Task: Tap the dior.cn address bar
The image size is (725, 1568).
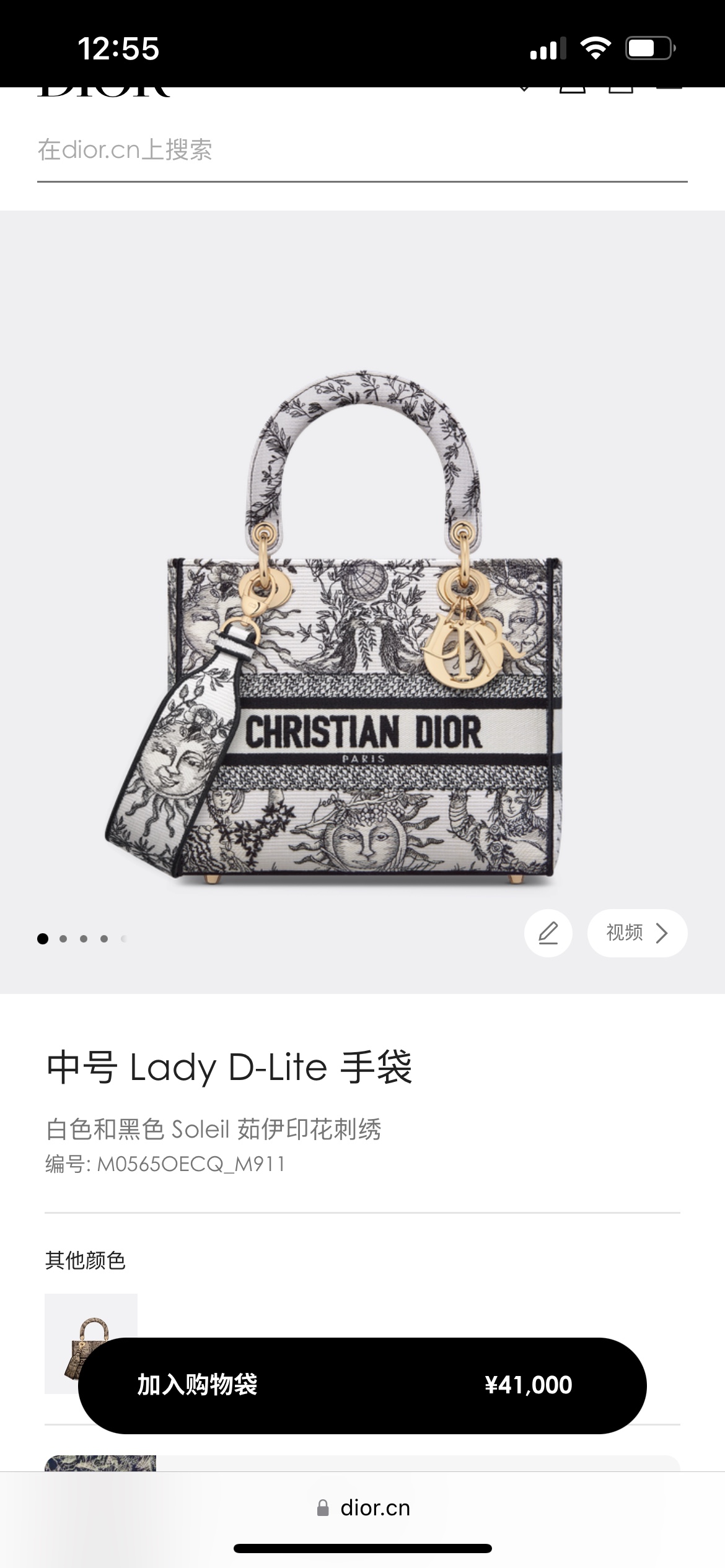Action: pyautogui.click(x=363, y=1508)
